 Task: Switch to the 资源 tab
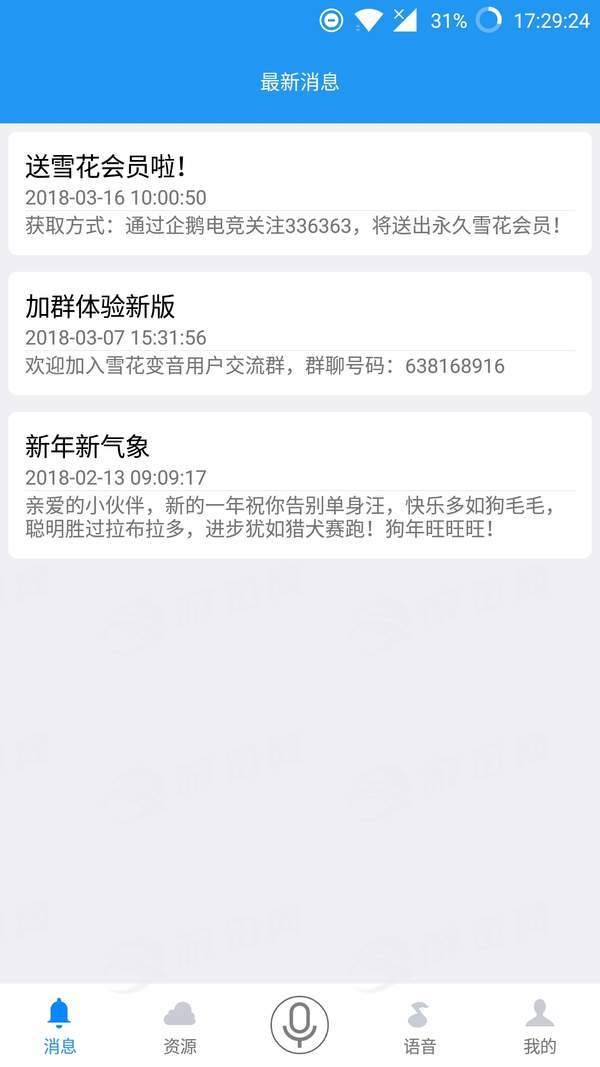180,1026
